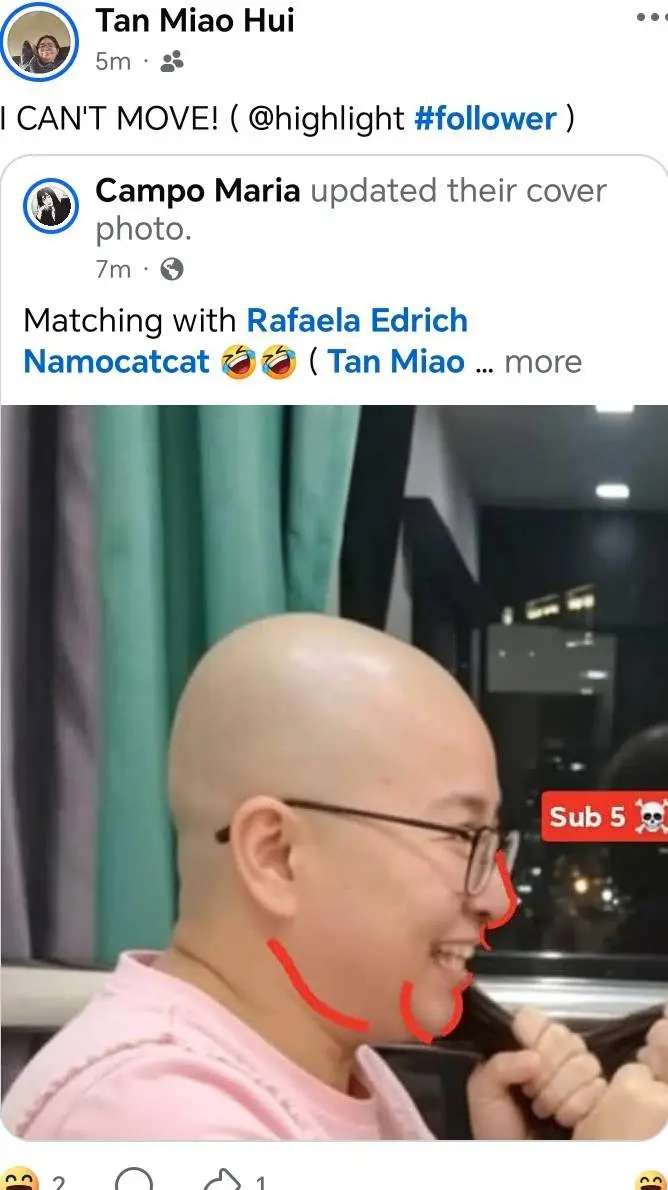Image resolution: width=668 pixels, height=1190 pixels.
Task: Open Tan Miao Hui's name link
Action: coord(195,21)
